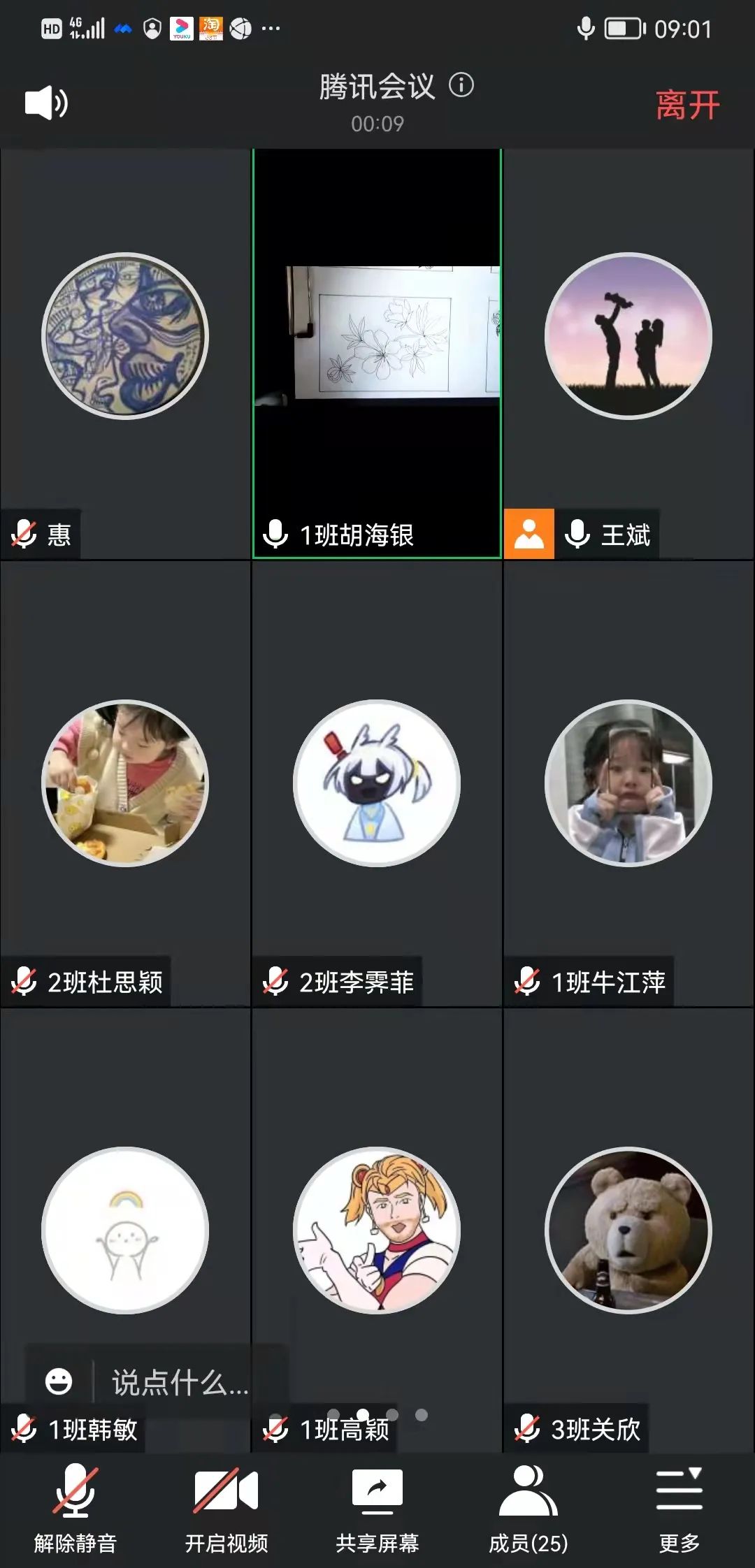Open the 更多 menu
The image size is (755, 1568).
click(x=679, y=1508)
